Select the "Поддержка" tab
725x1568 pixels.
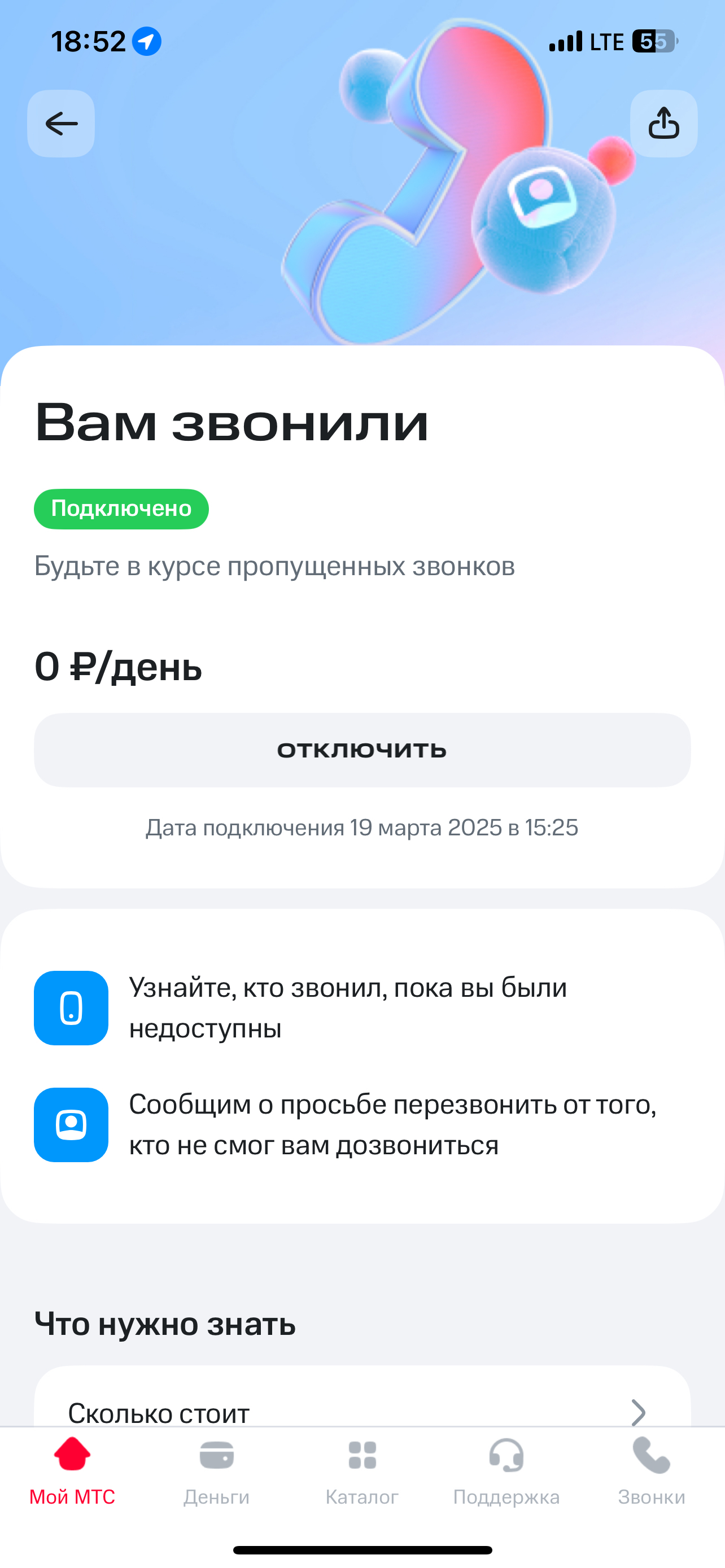tap(506, 1470)
